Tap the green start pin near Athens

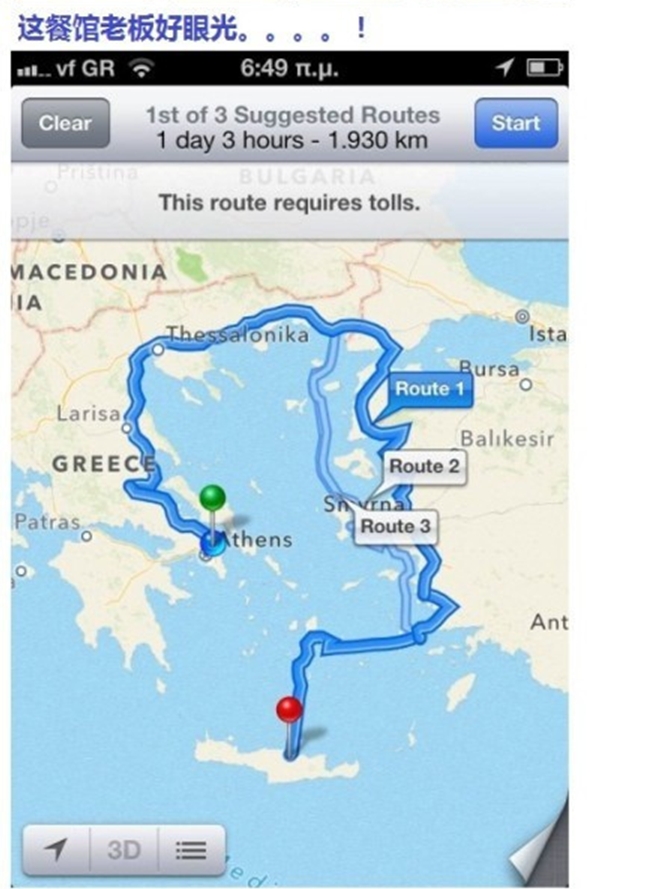(x=213, y=497)
